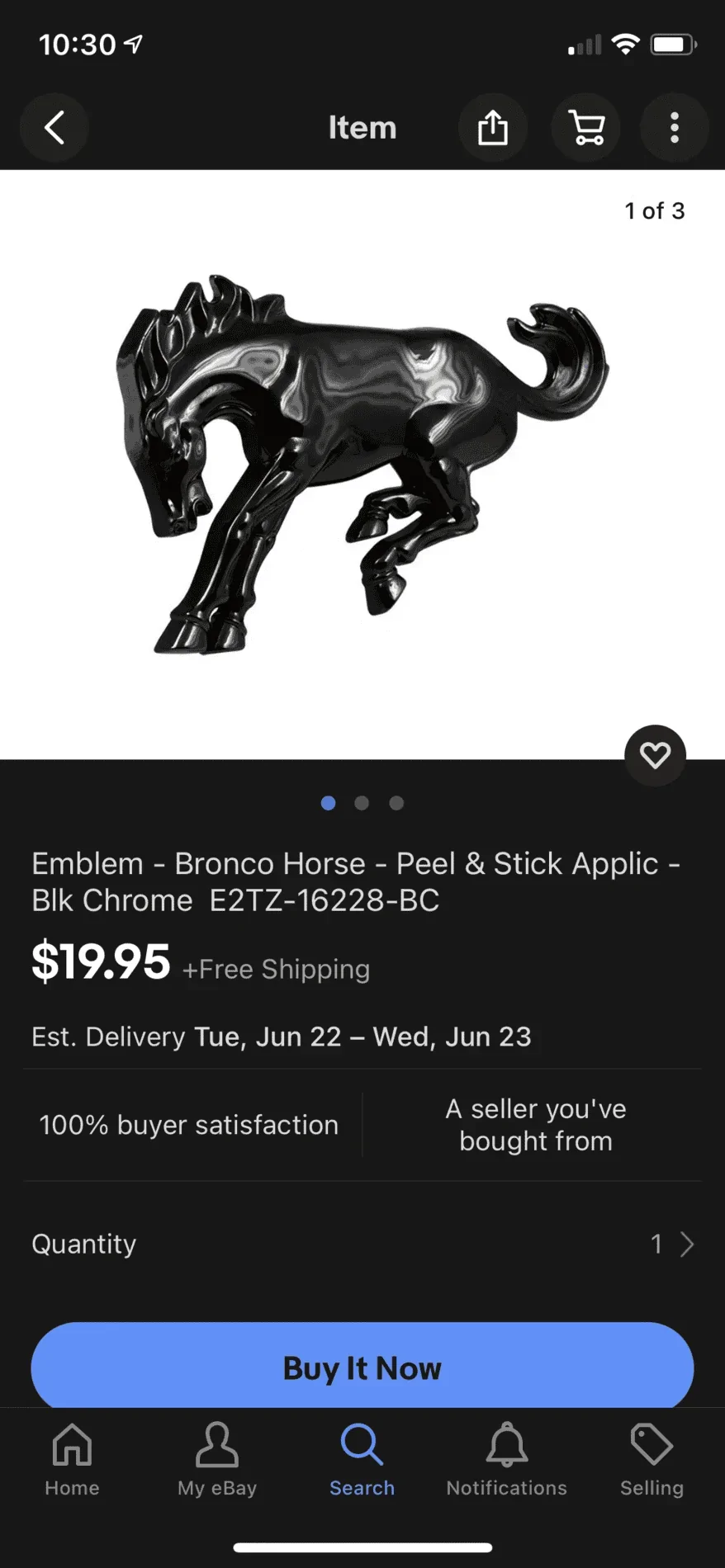Open the three-dot overflow menu
This screenshot has height=1568, width=725.
pos(675,128)
